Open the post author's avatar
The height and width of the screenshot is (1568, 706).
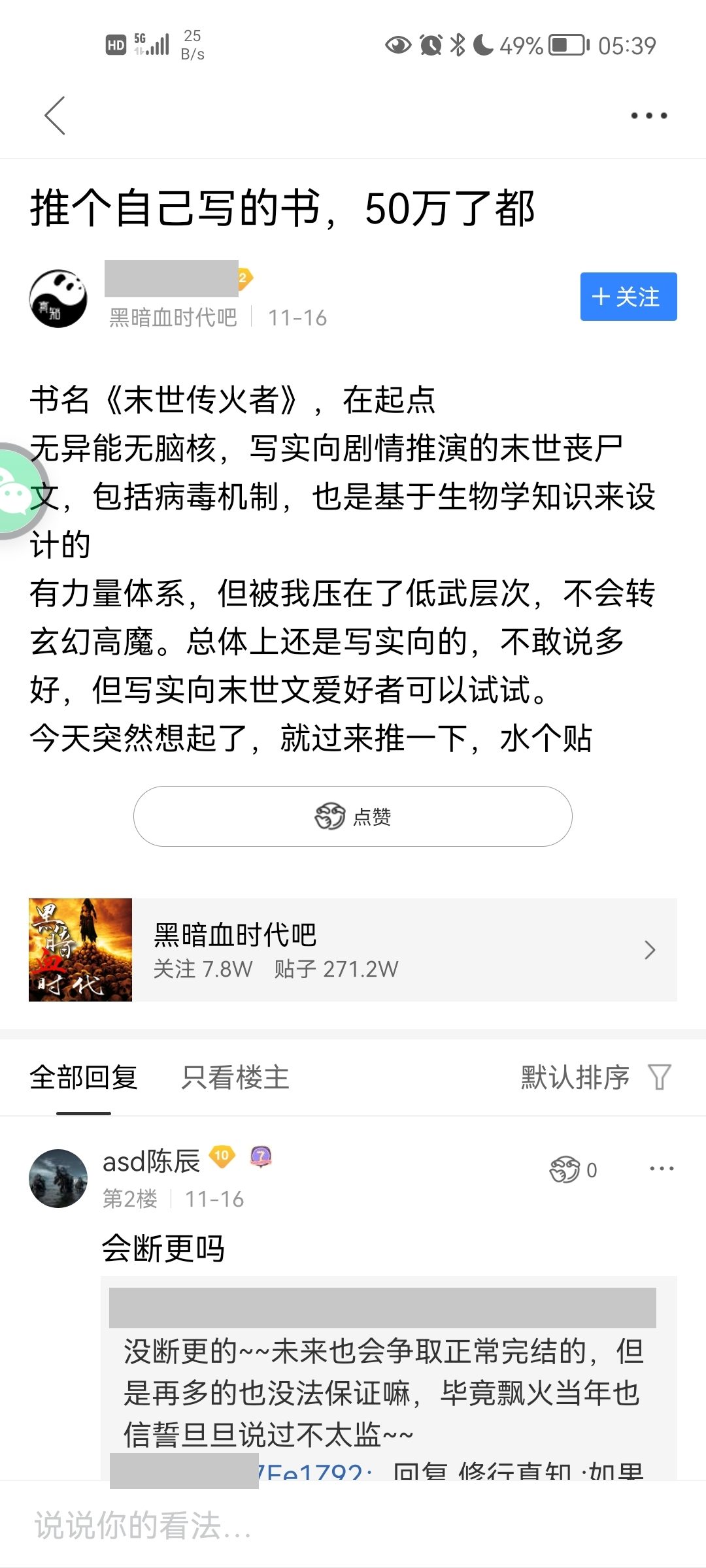[58, 299]
